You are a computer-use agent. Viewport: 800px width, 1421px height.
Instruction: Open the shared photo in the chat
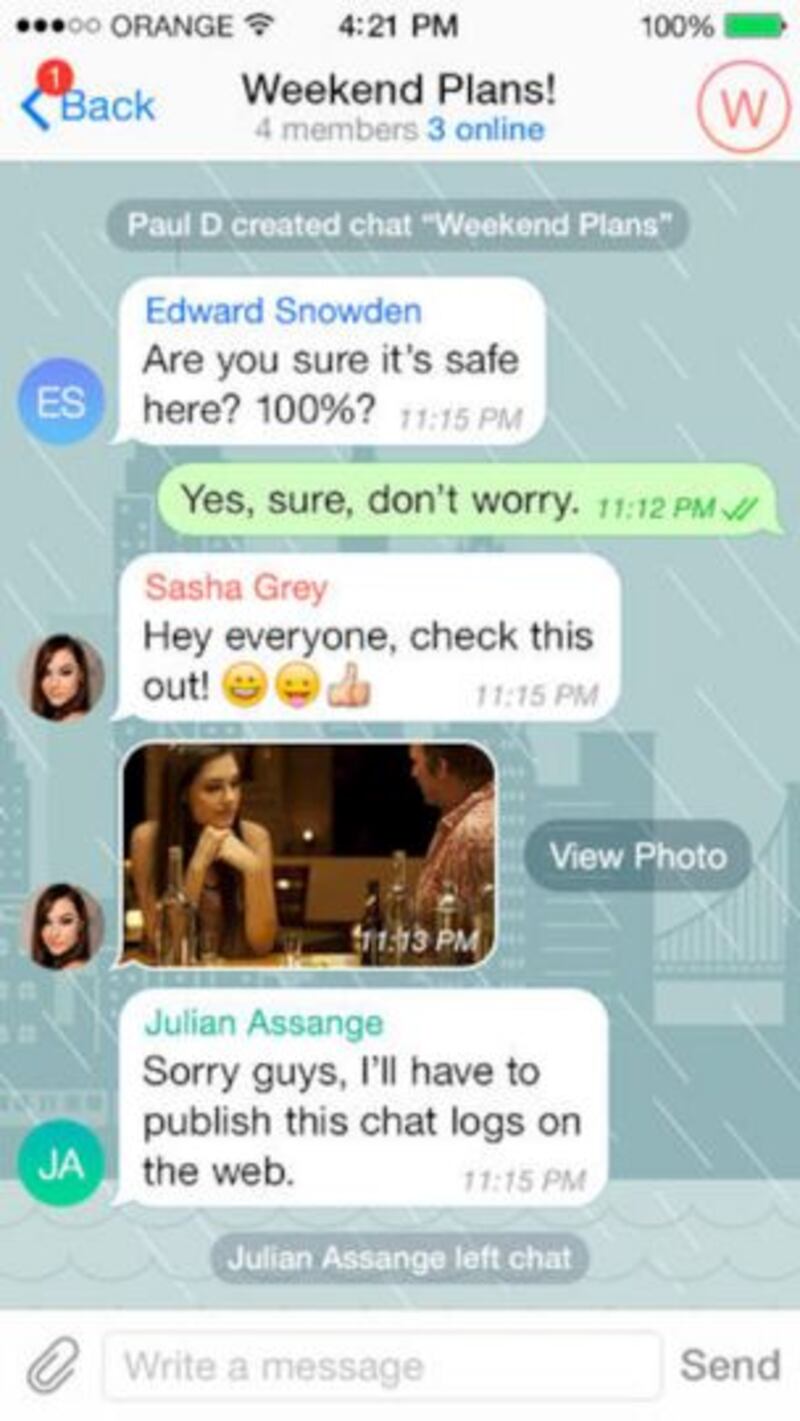pyautogui.click(x=308, y=855)
